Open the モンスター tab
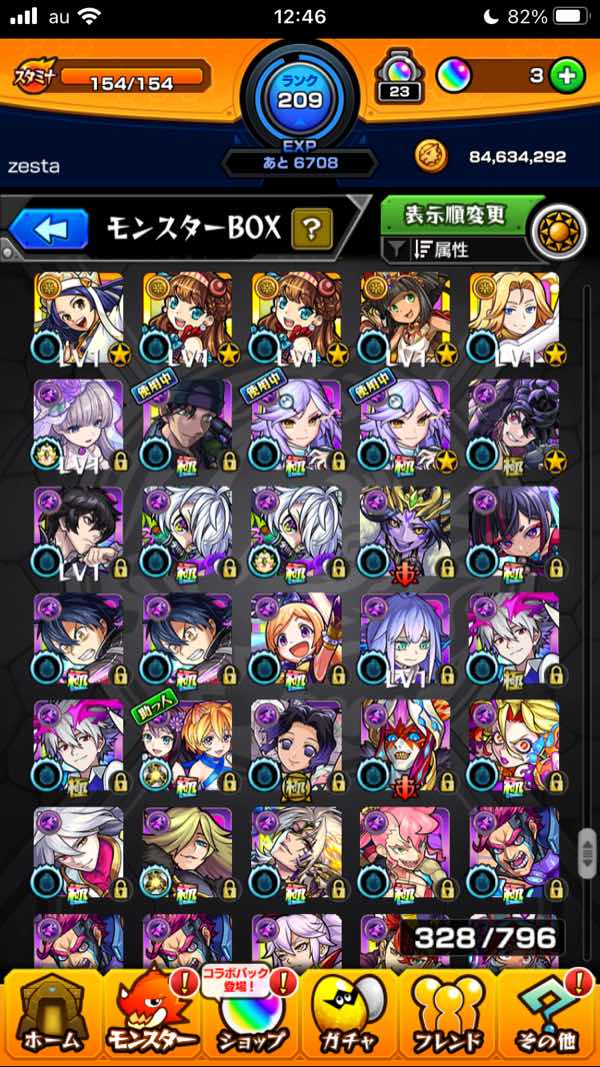Viewport: 600px width, 1067px height. (x=150, y=1015)
